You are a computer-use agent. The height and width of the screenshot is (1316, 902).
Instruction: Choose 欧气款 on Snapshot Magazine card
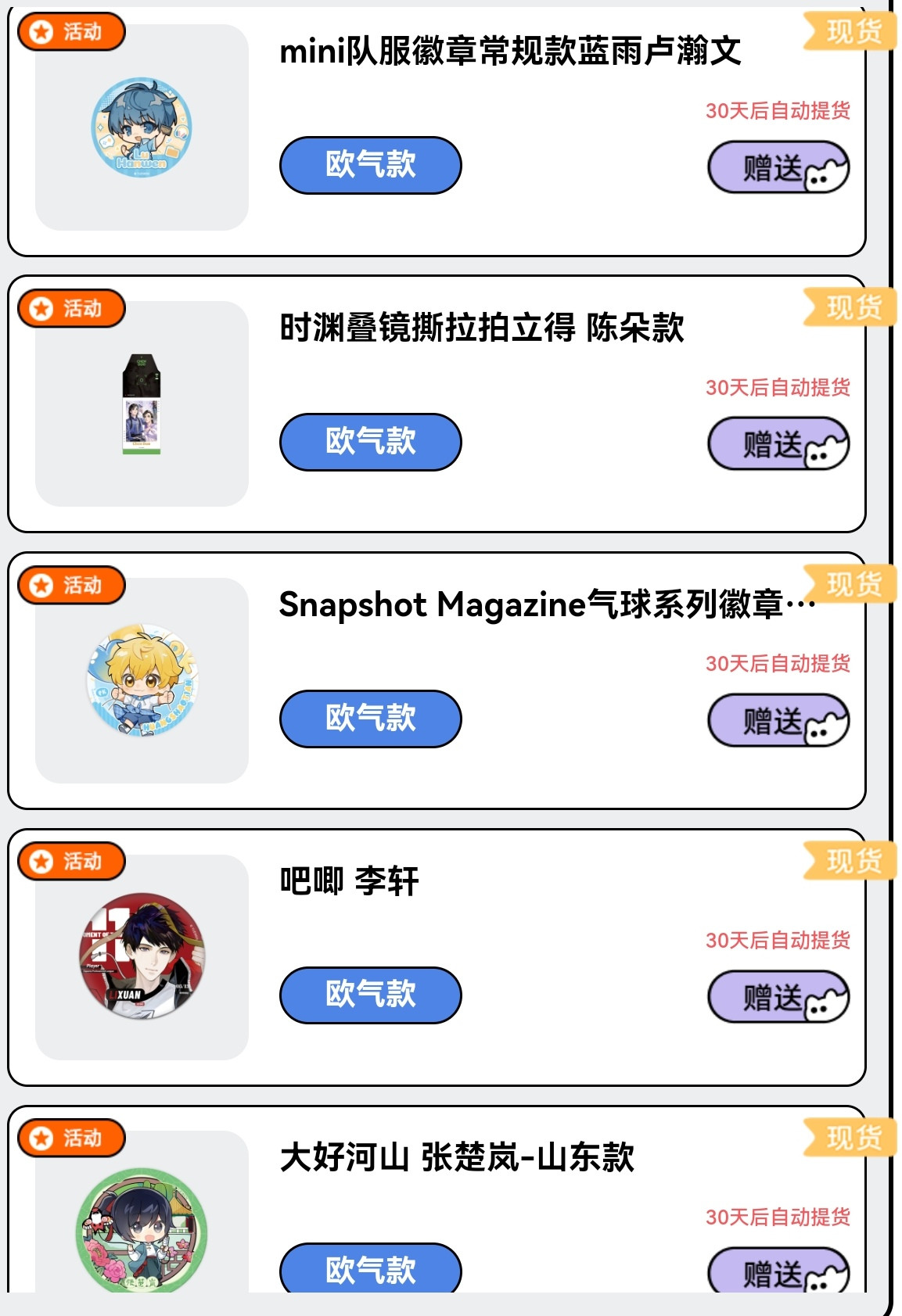(x=370, y=719)
